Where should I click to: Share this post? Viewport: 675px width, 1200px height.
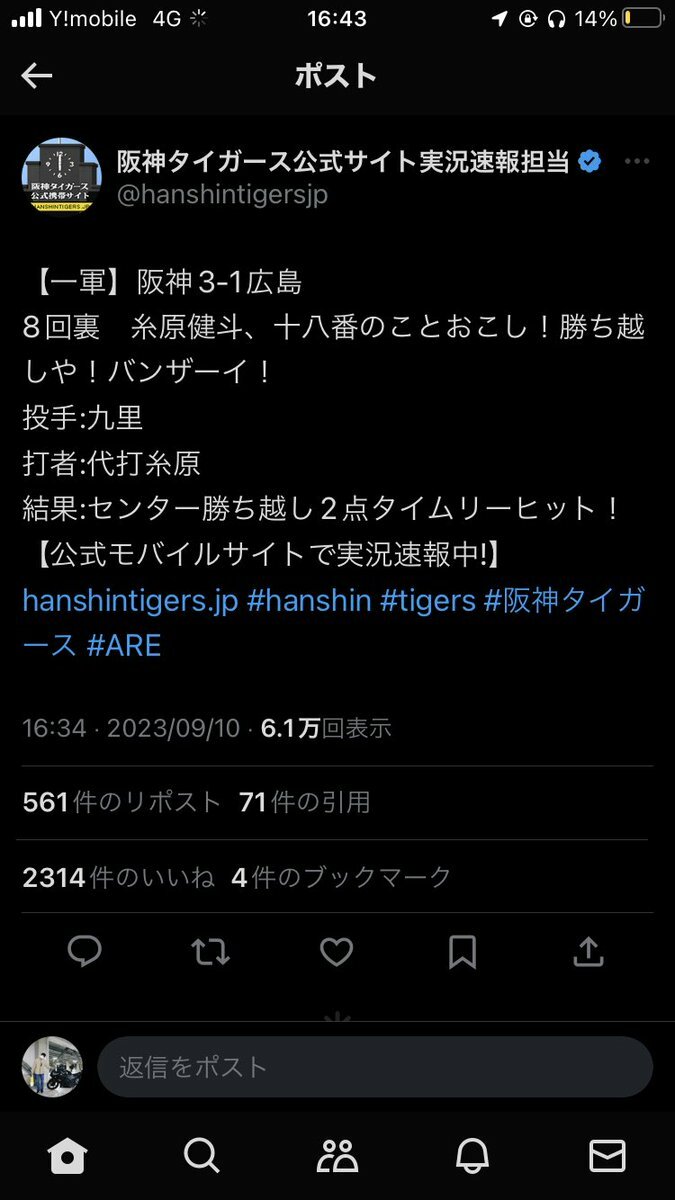click(x=589, y=951)
